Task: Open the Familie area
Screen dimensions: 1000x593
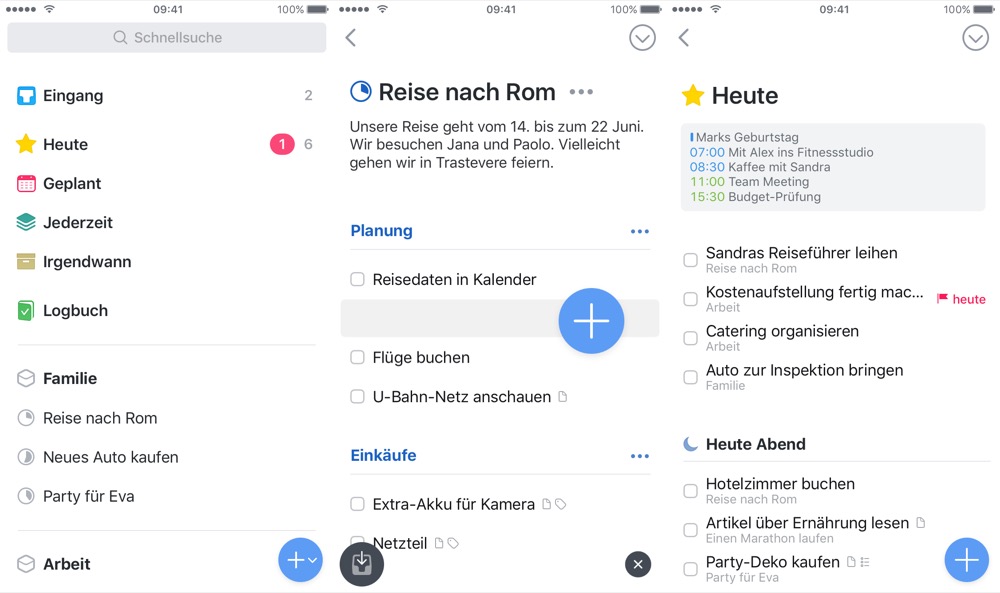Action: click(69, 379)
